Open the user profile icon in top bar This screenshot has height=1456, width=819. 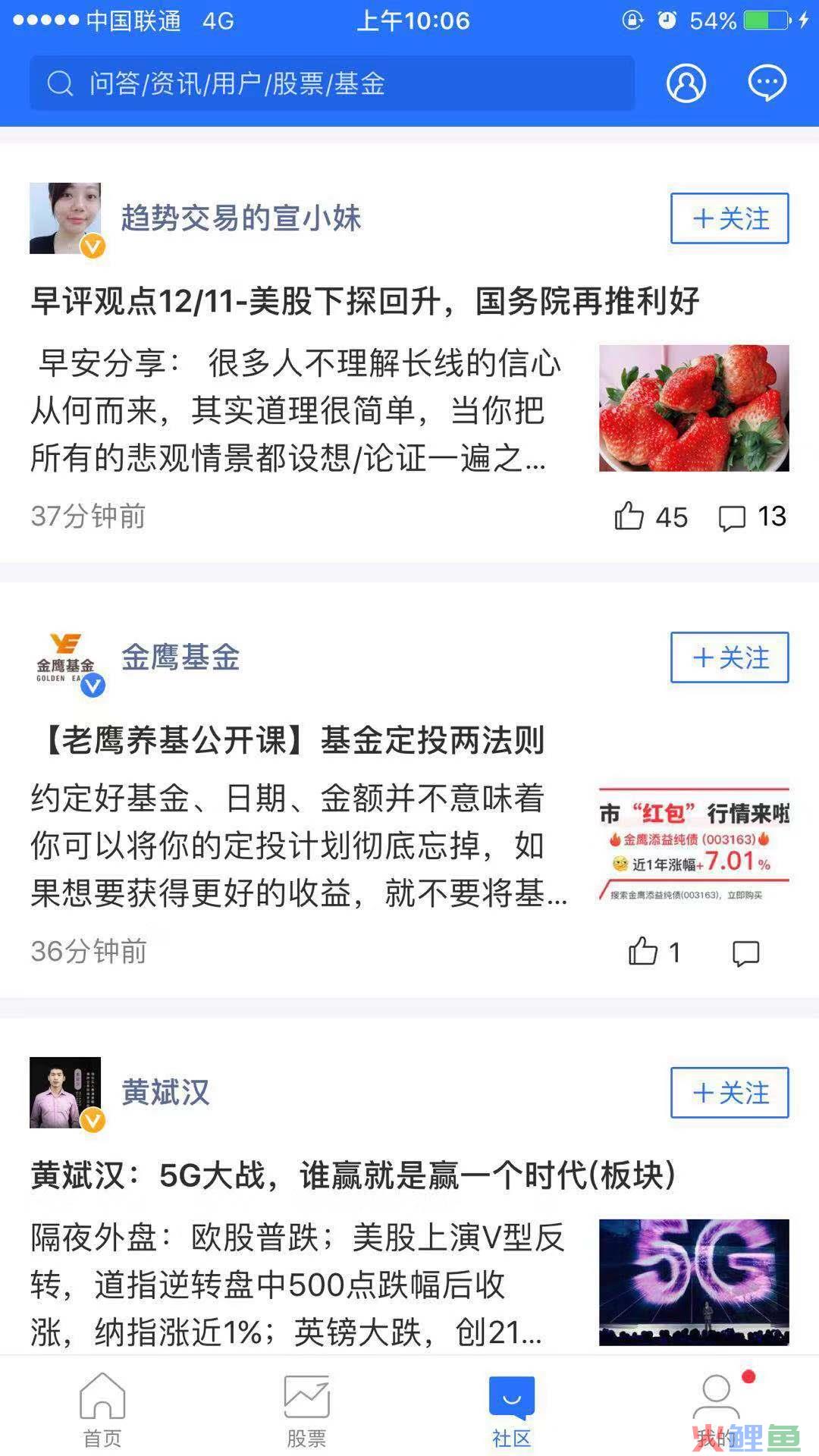click(x=686, y=83)
